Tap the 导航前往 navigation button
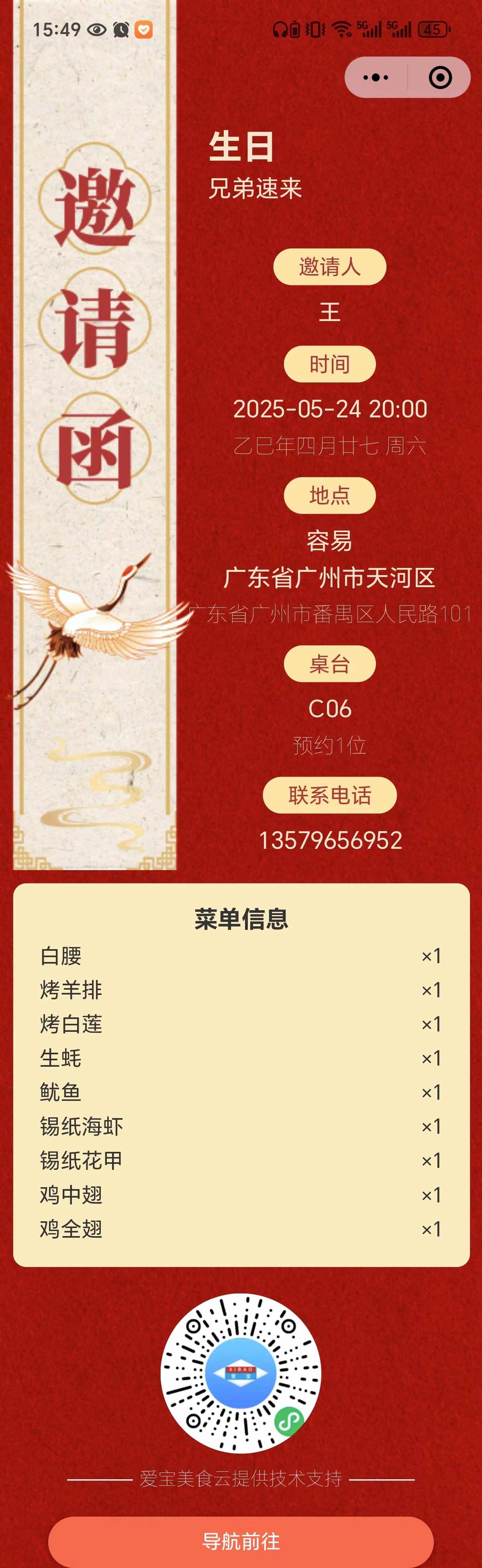 pyautogui.click(x=241, y=1541)
